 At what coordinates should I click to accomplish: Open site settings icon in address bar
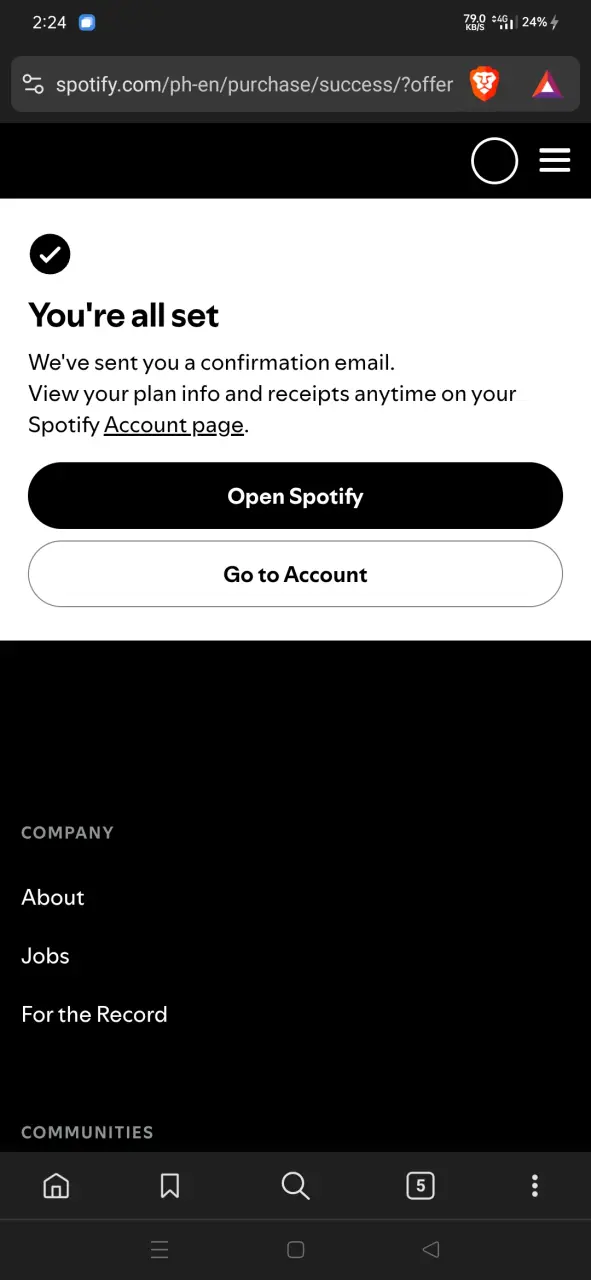tap(33, 85)
